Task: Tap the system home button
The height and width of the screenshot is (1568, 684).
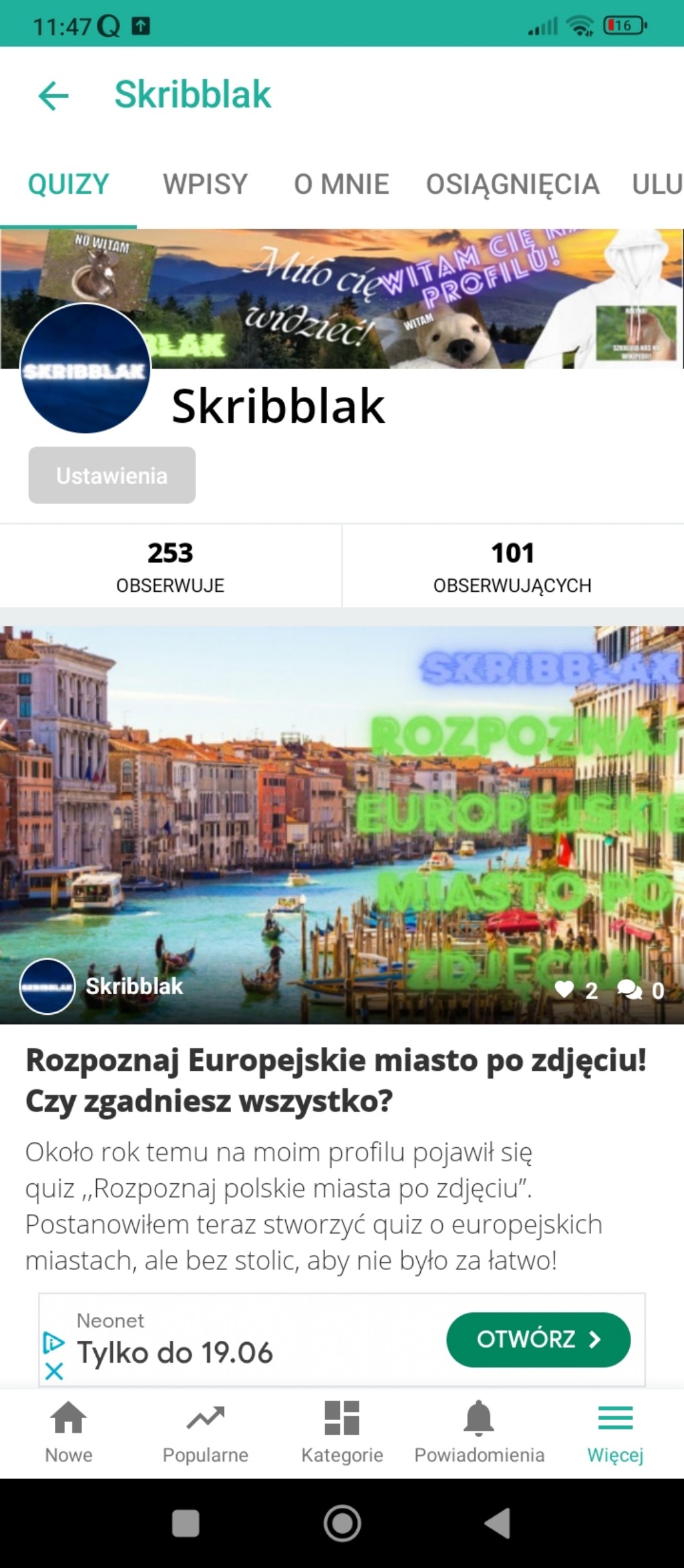Action: coord(342,1524)
